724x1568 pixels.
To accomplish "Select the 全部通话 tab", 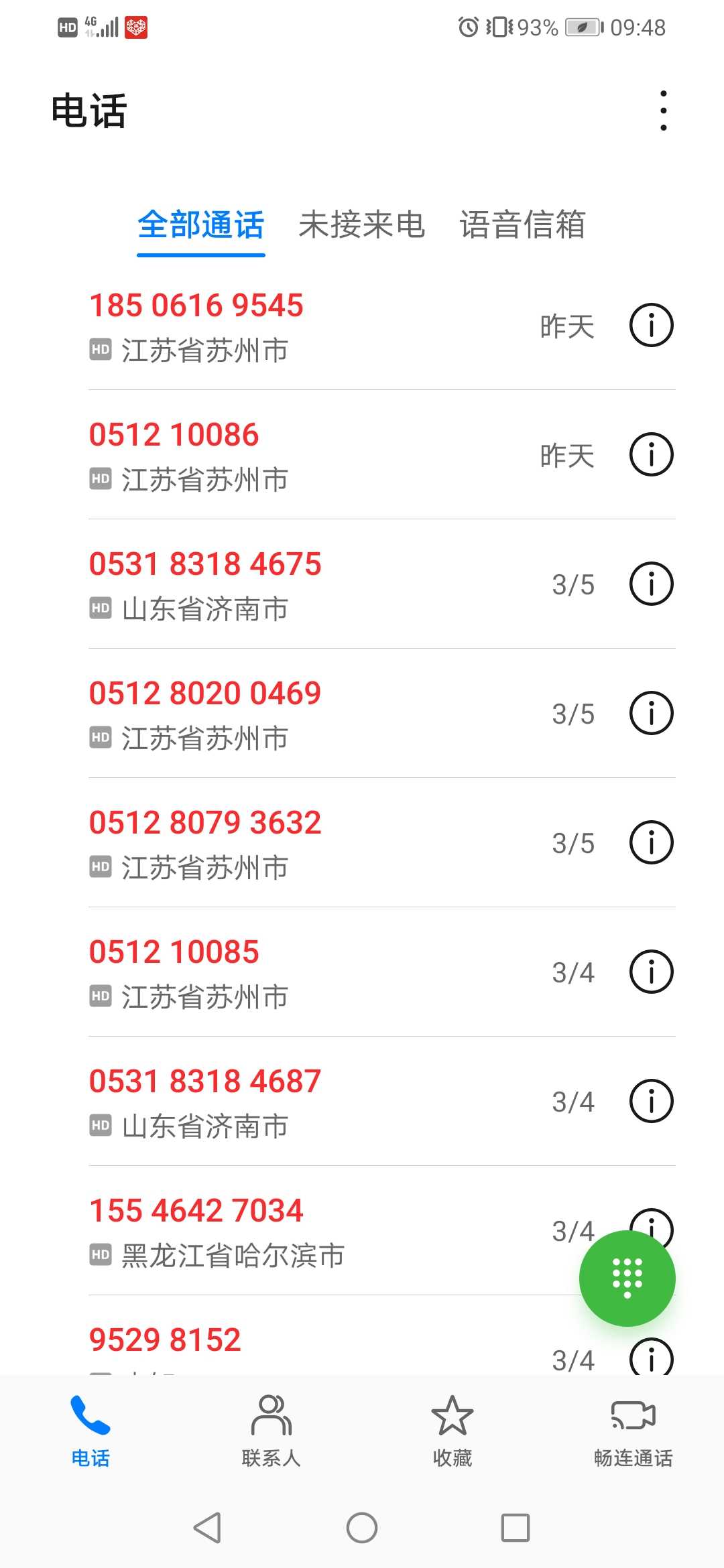I will pyautogui.click(x=200, y=224).
